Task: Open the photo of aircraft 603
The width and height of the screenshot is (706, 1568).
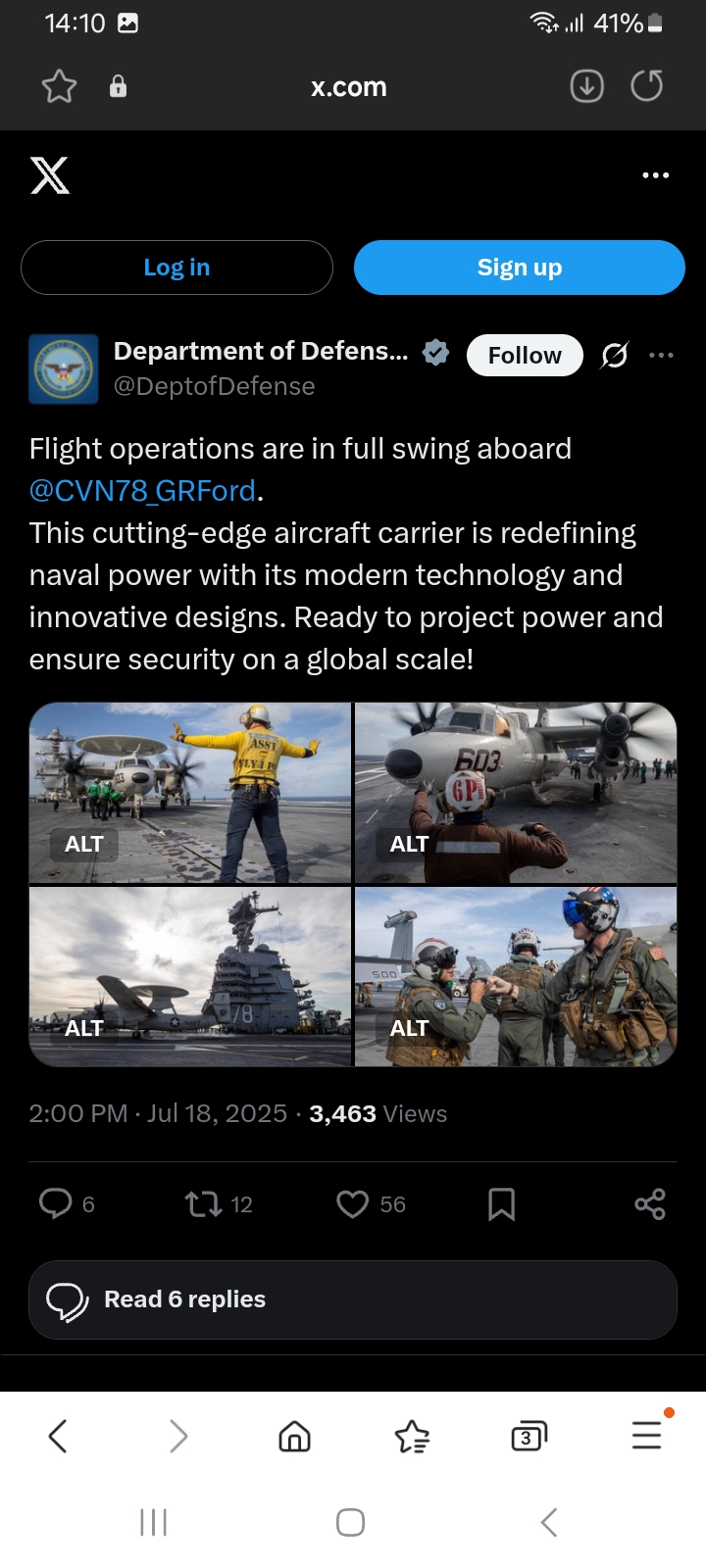Action: 516,793
